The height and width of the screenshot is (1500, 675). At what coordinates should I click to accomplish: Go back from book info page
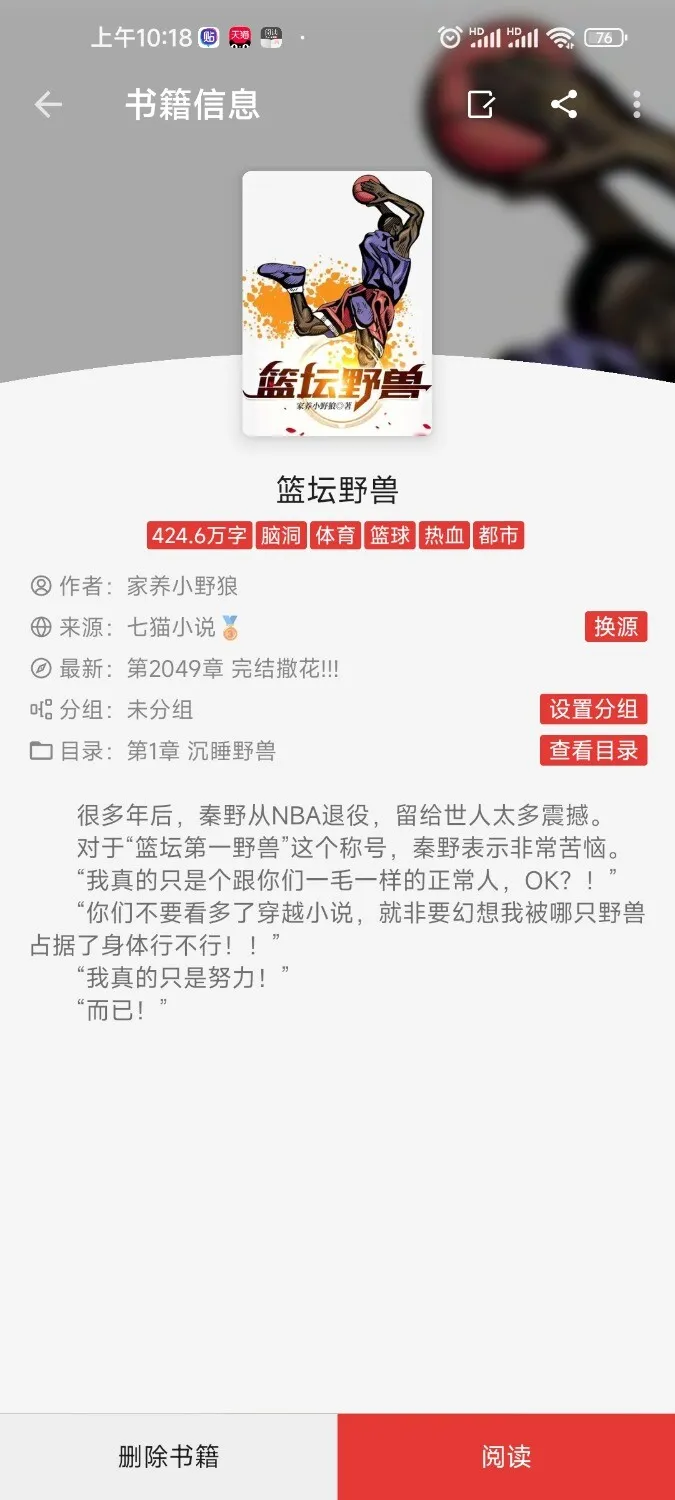(48, 104)
